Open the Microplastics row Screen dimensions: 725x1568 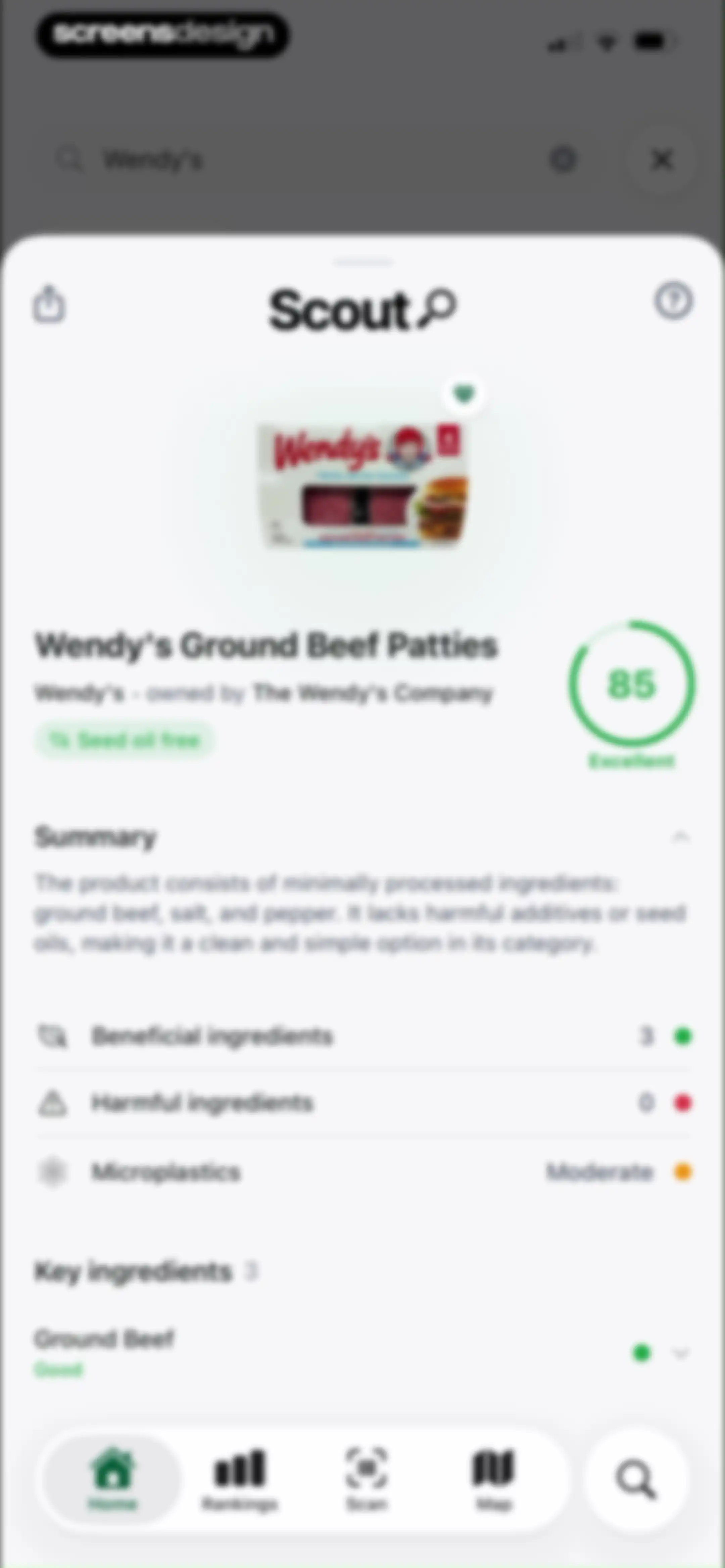[363, 1172]
